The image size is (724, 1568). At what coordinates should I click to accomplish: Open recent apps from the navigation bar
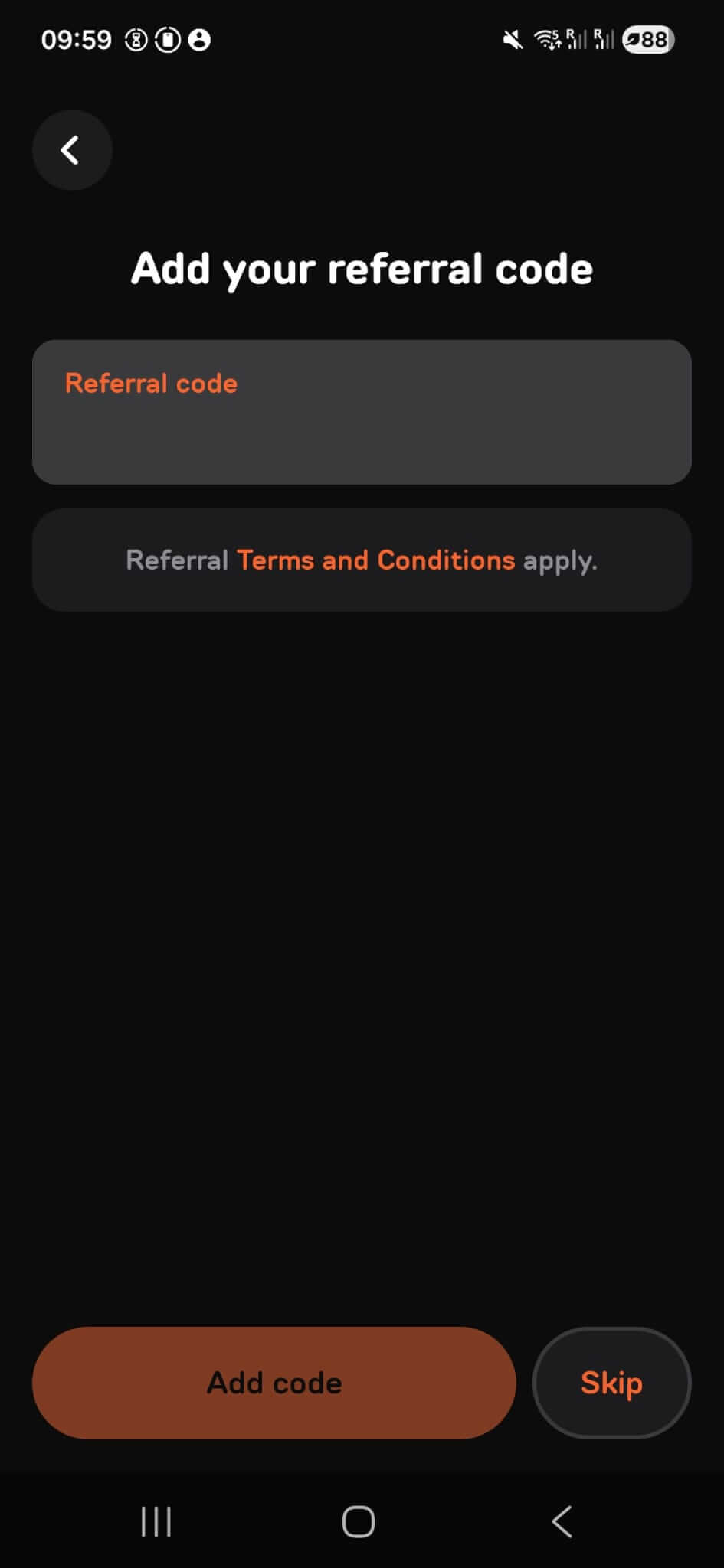[156, 1521]
